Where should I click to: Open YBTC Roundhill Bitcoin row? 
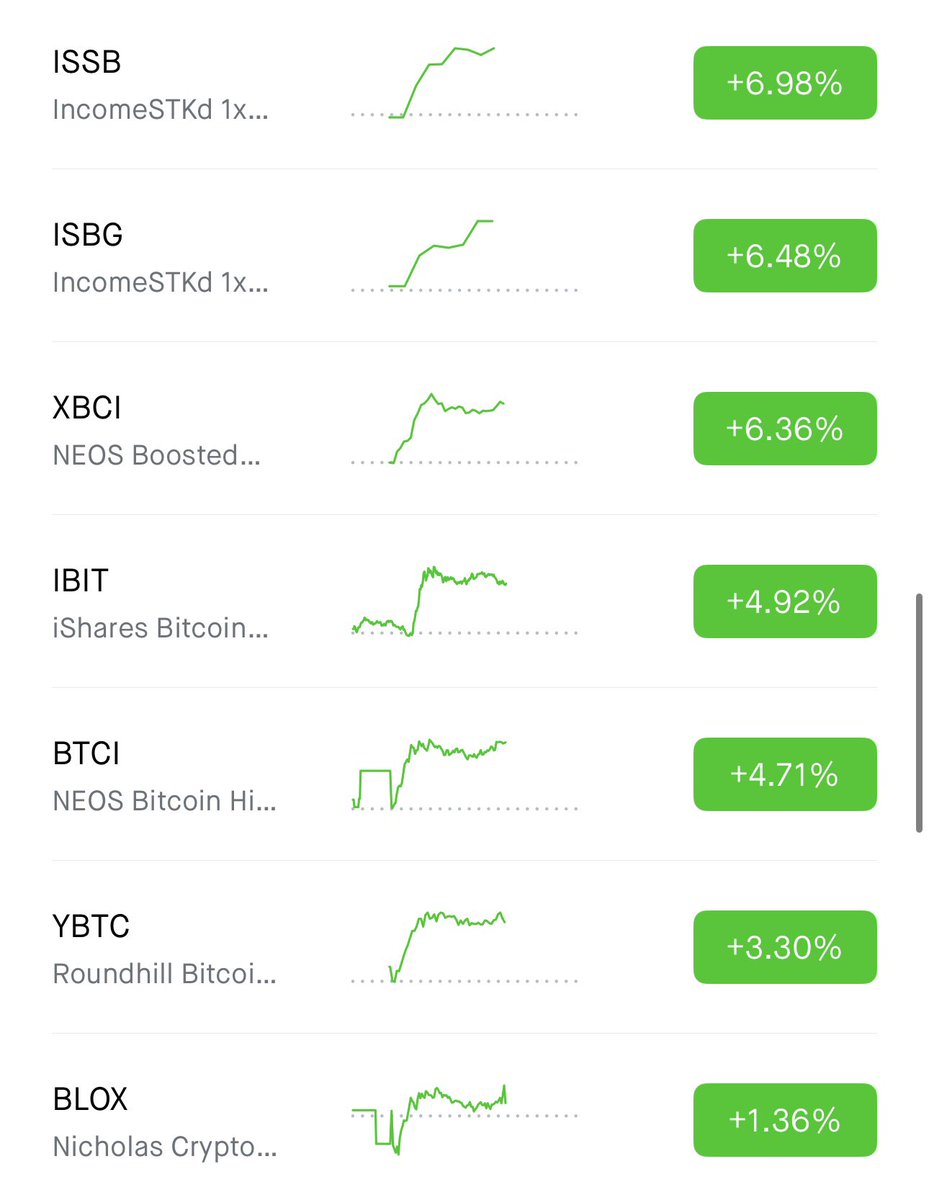[x=165, y=949]
